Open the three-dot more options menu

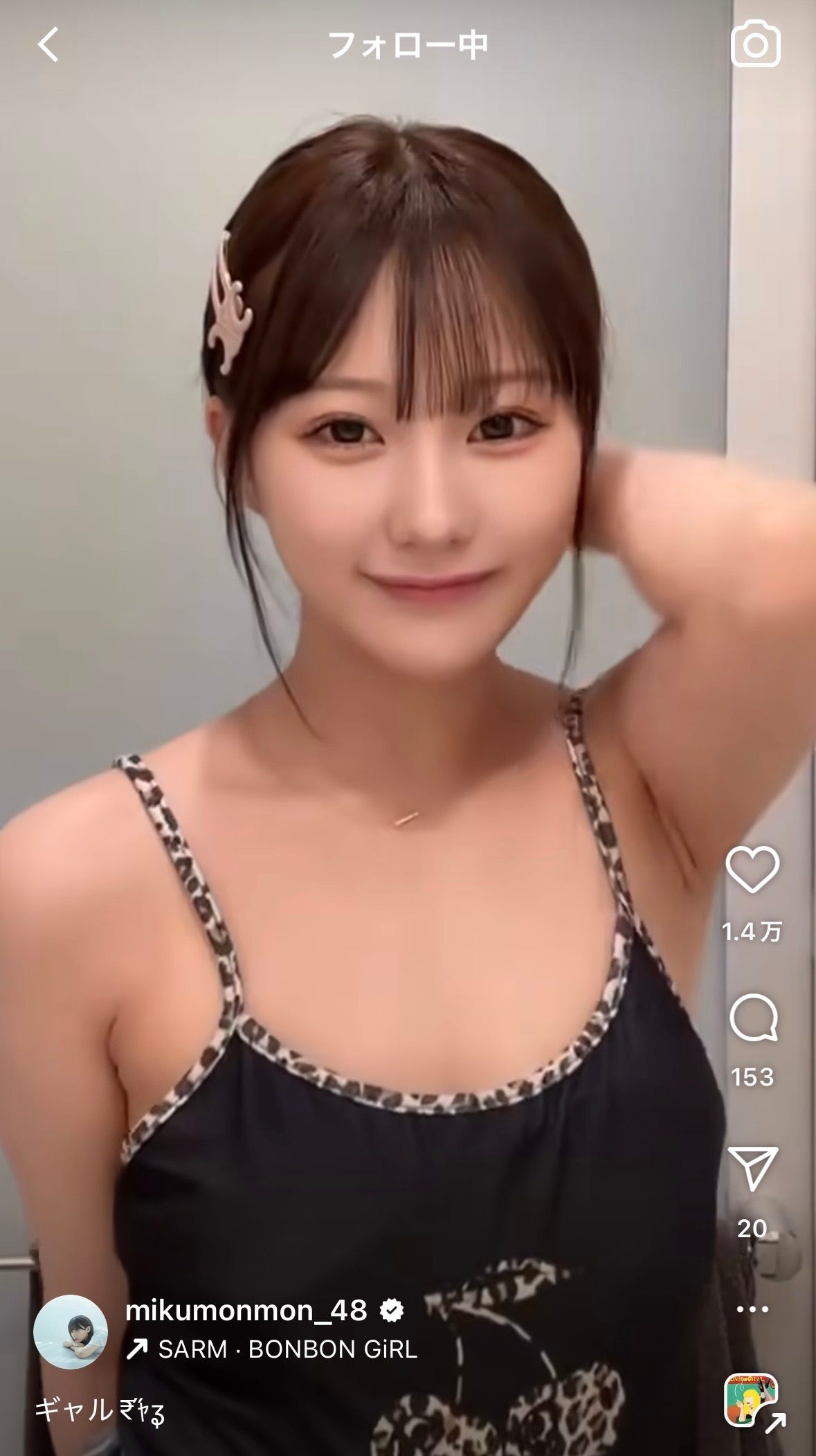[753, 1309]
